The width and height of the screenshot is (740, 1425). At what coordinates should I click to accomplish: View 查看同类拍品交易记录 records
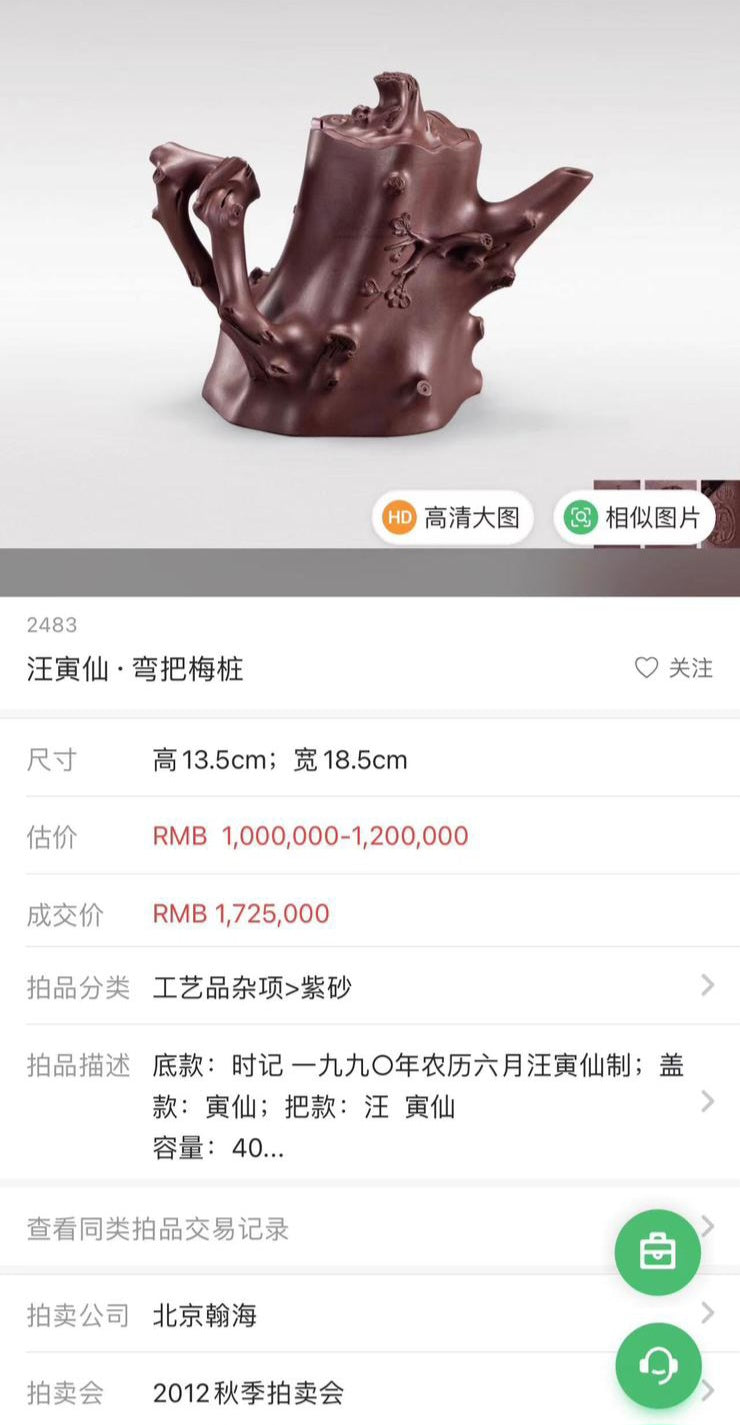300,1229
